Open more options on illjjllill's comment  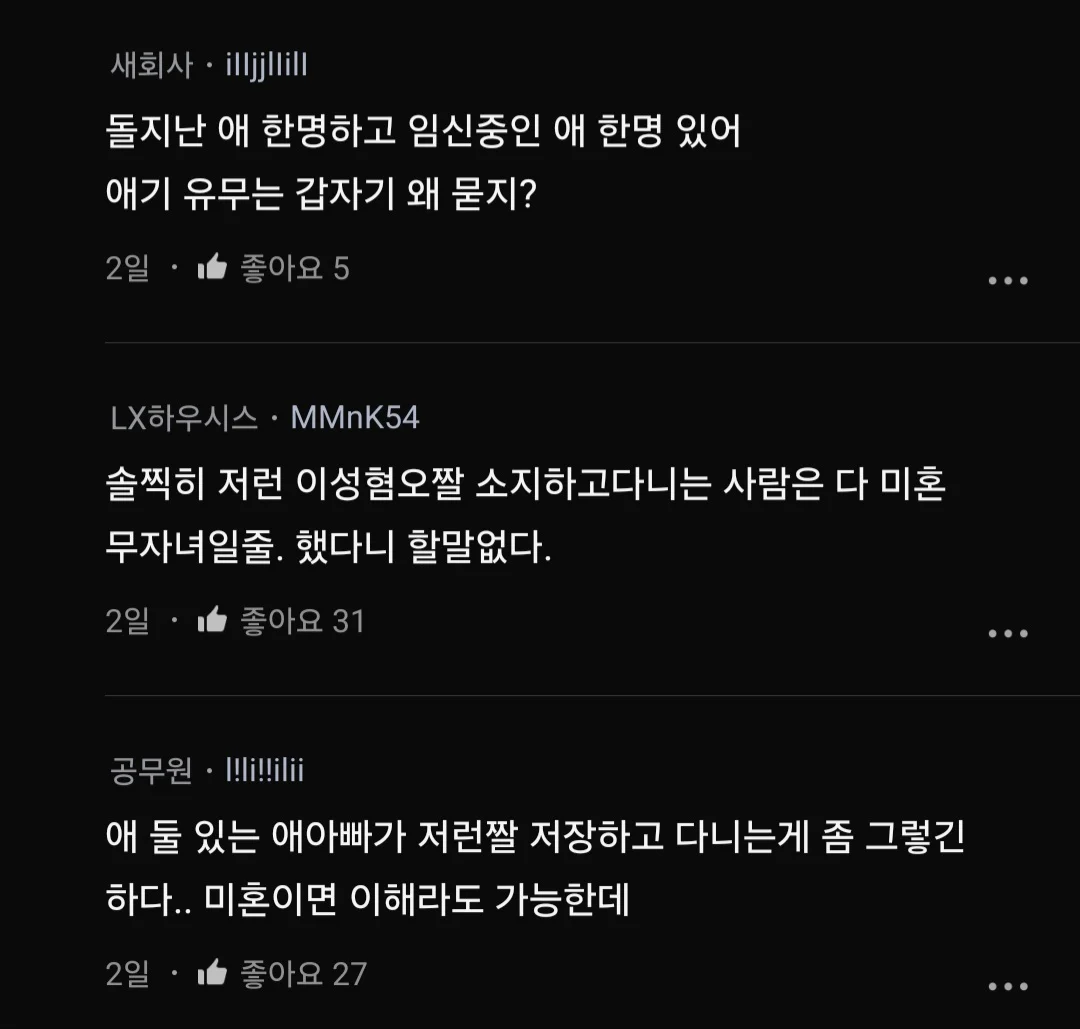(x=1007, y=281)
